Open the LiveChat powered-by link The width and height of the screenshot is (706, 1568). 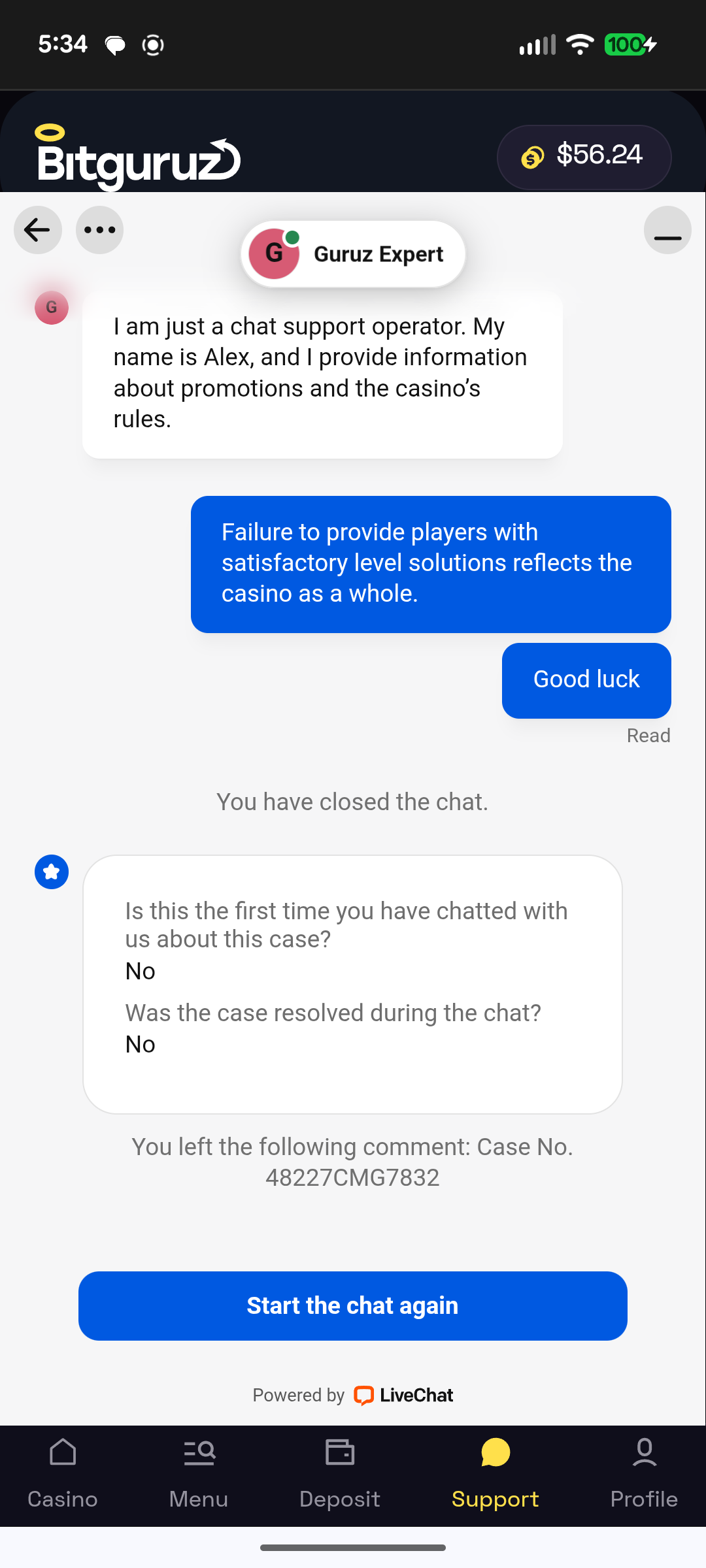pyautogui.click(x=403, y=1396)
